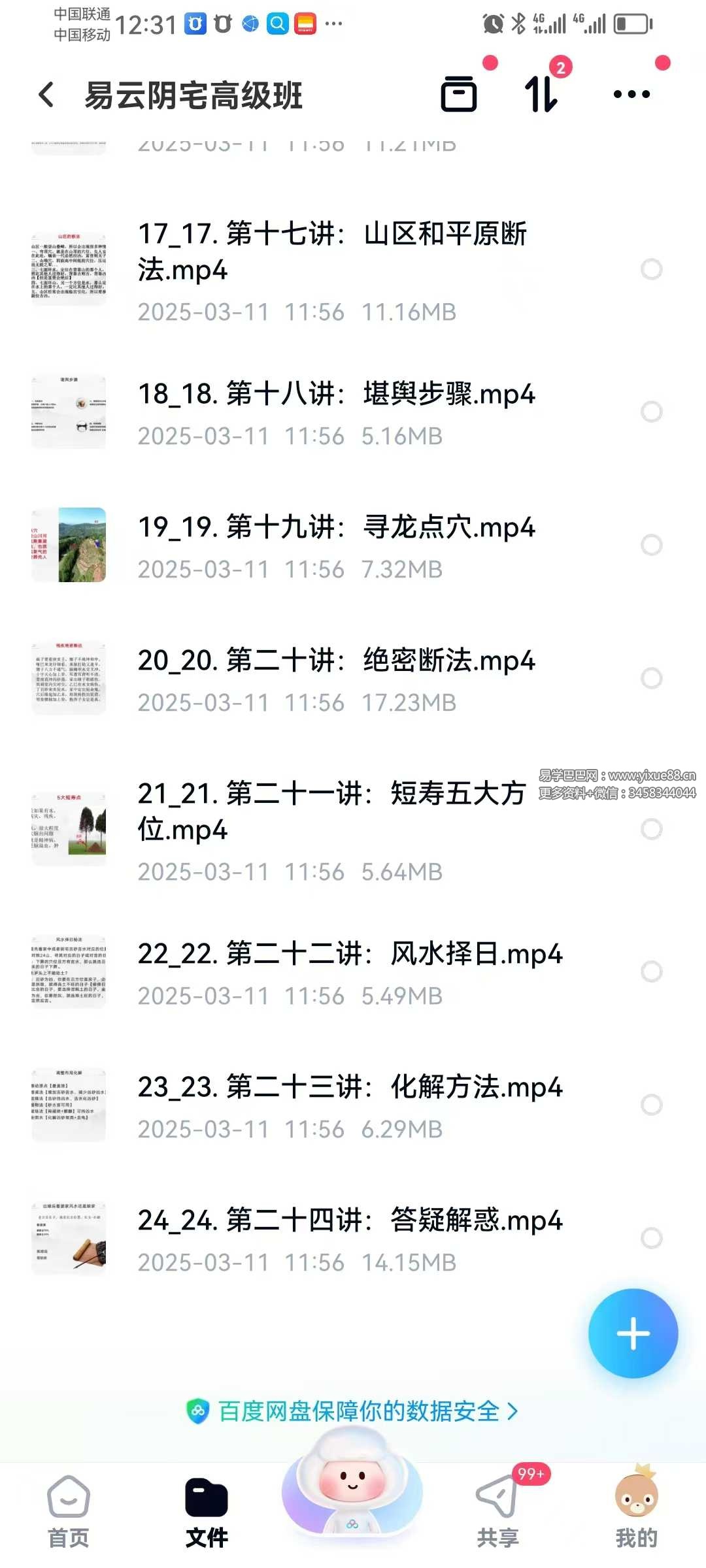The image size is (706, 1568).
Task: Open the transfer list arrows icon
Action: pyautogui.click(x=541, y=94)
